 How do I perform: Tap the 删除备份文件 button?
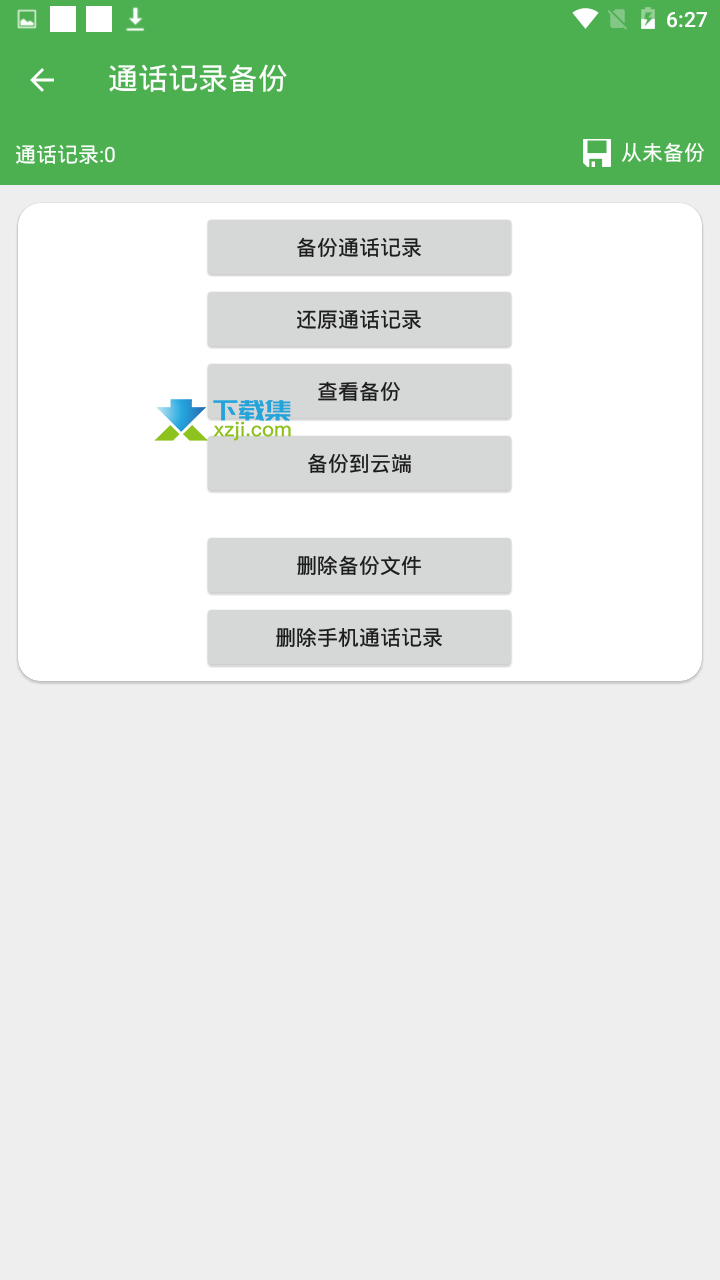tap(359, 565)
